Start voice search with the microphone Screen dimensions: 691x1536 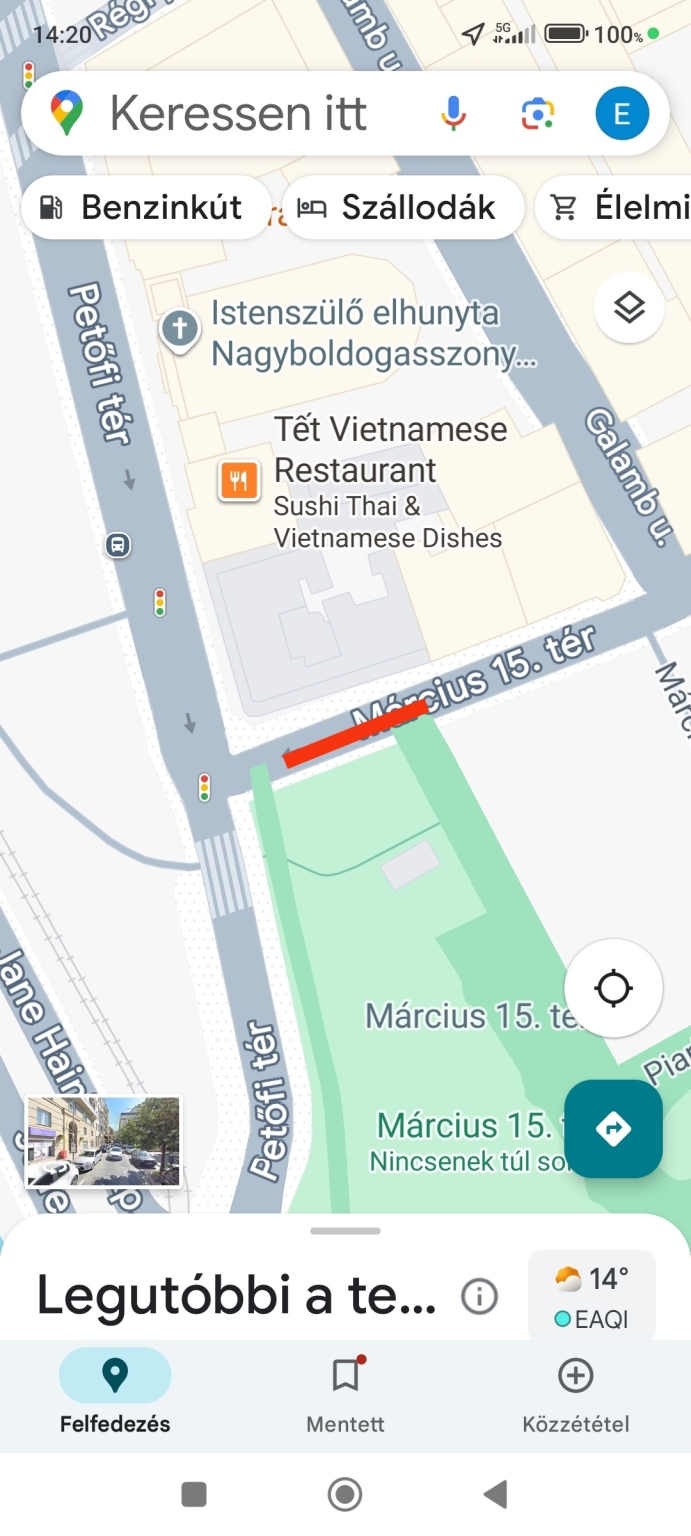pos(453,113)
